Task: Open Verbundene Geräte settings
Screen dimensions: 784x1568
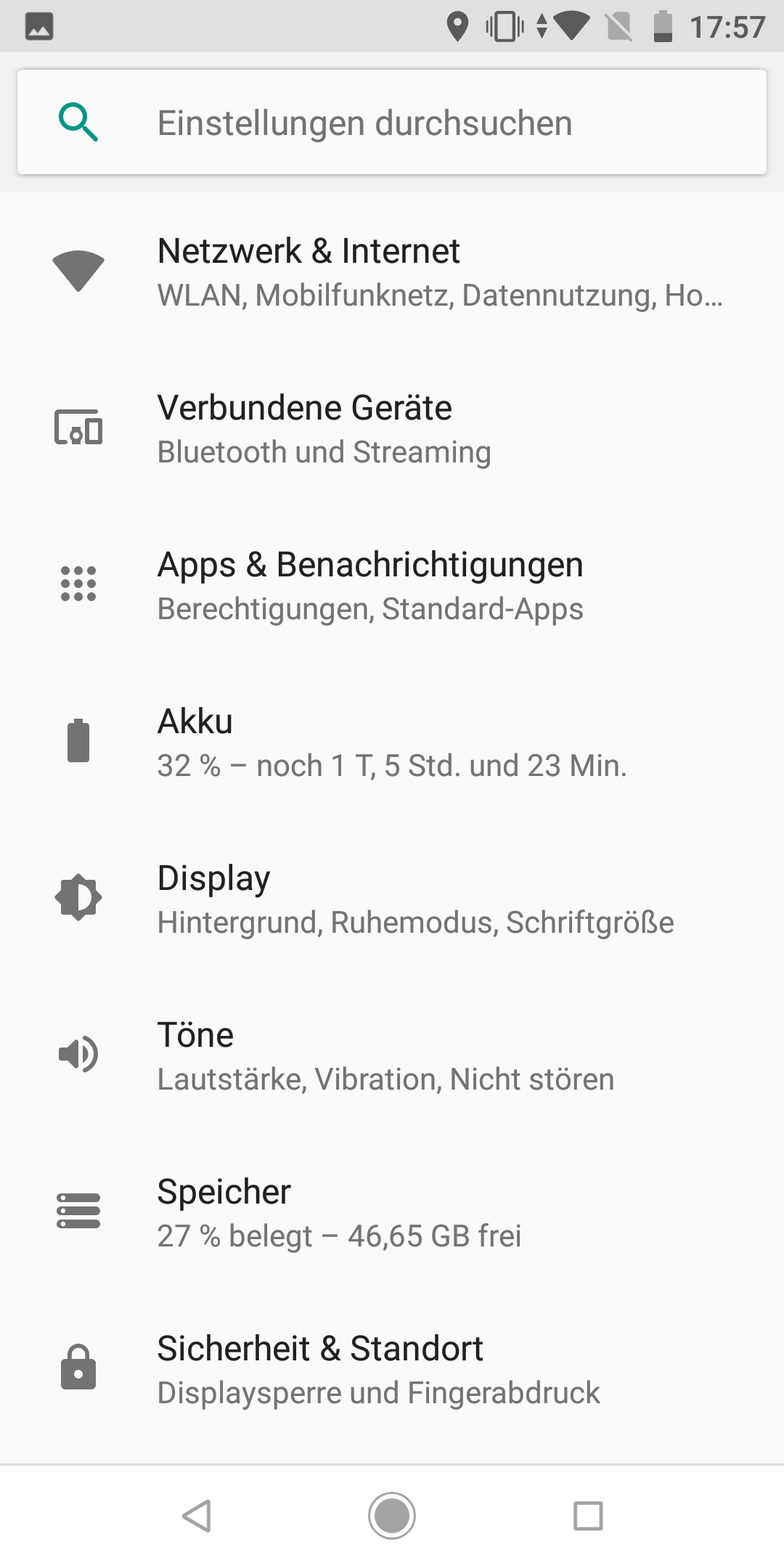Action: point(392,428)
